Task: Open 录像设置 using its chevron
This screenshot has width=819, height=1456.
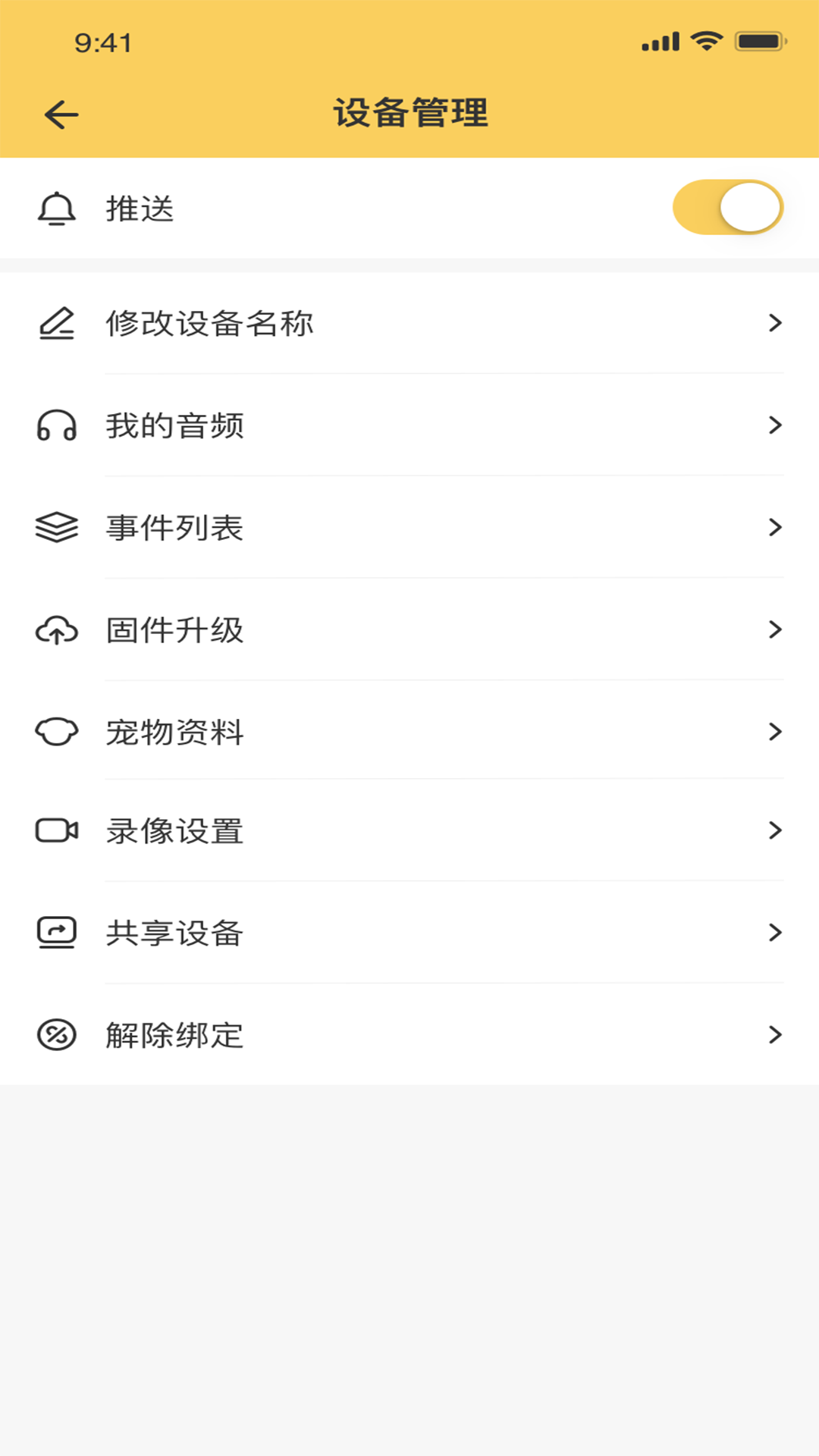Action: click(x=775, y=830)
